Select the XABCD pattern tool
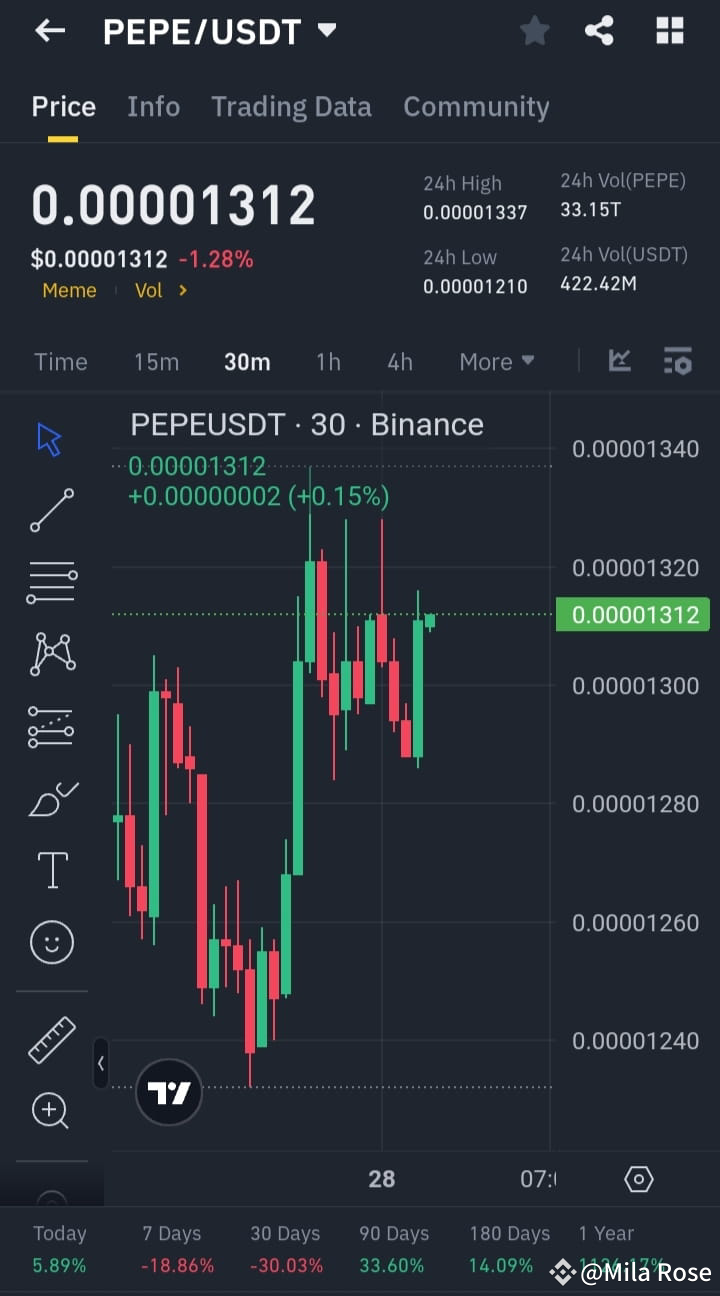Screen dimensions: 720x1296 [x=51, y=654]
